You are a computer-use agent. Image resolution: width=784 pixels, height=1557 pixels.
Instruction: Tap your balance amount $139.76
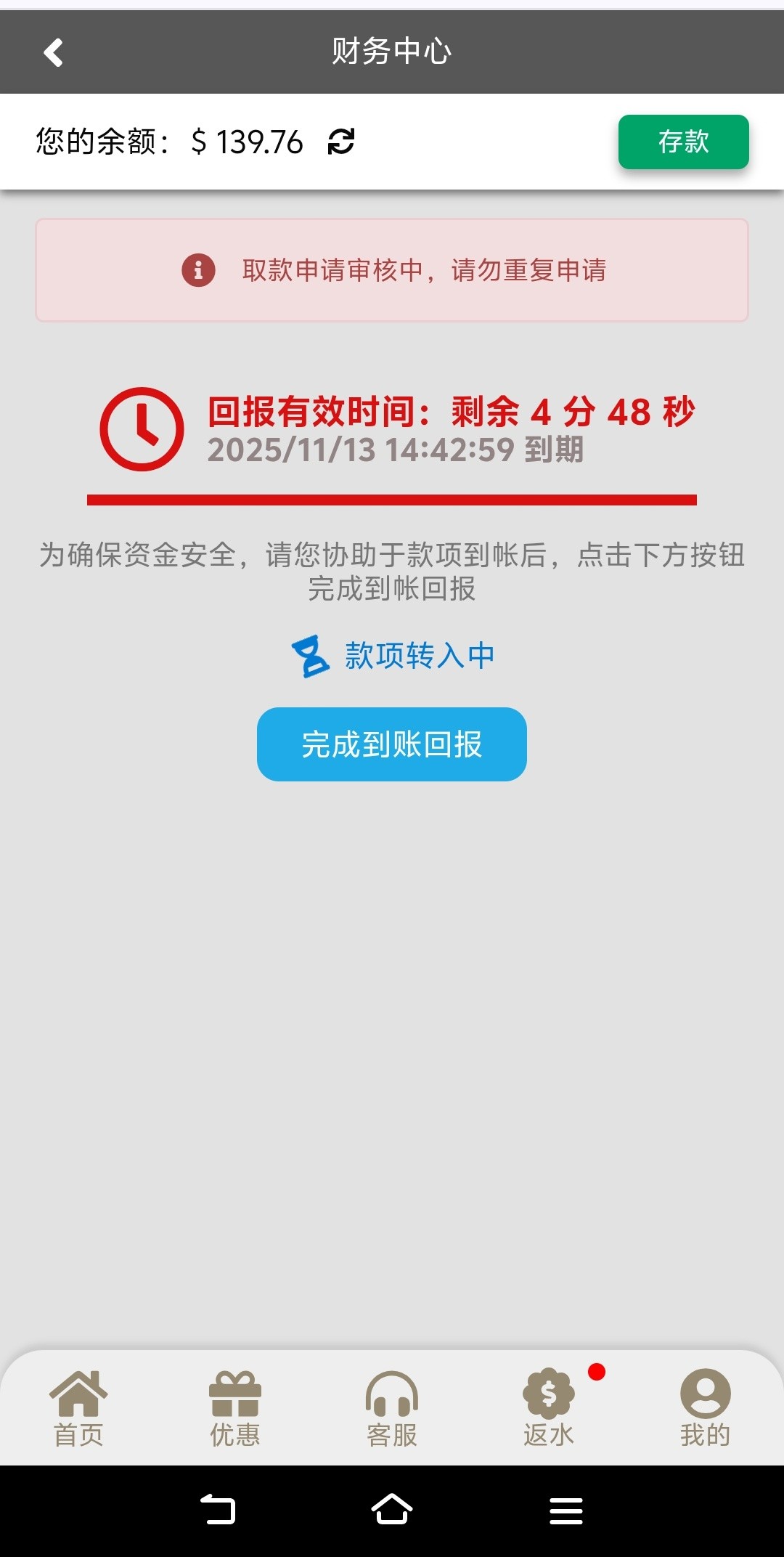click(x=245, y=142)
